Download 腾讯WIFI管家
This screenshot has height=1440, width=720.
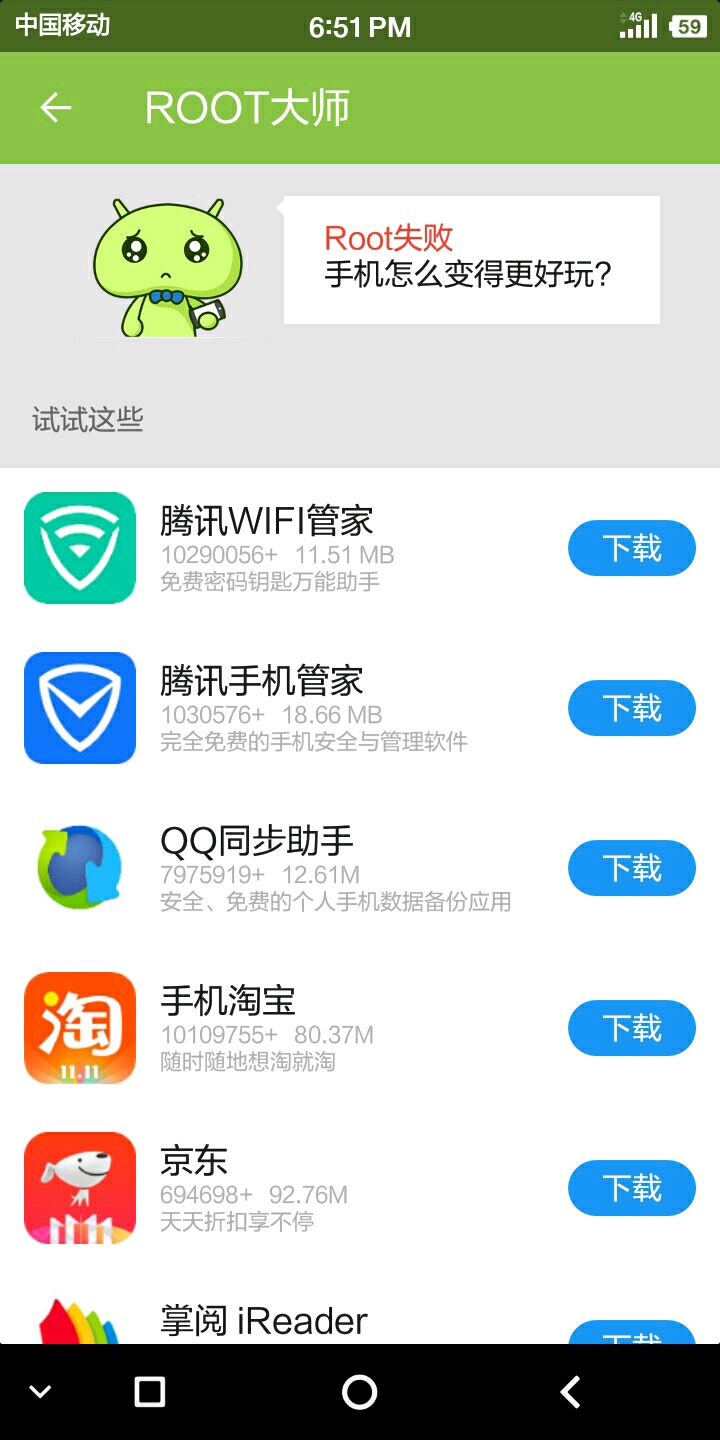click(631, 548)
